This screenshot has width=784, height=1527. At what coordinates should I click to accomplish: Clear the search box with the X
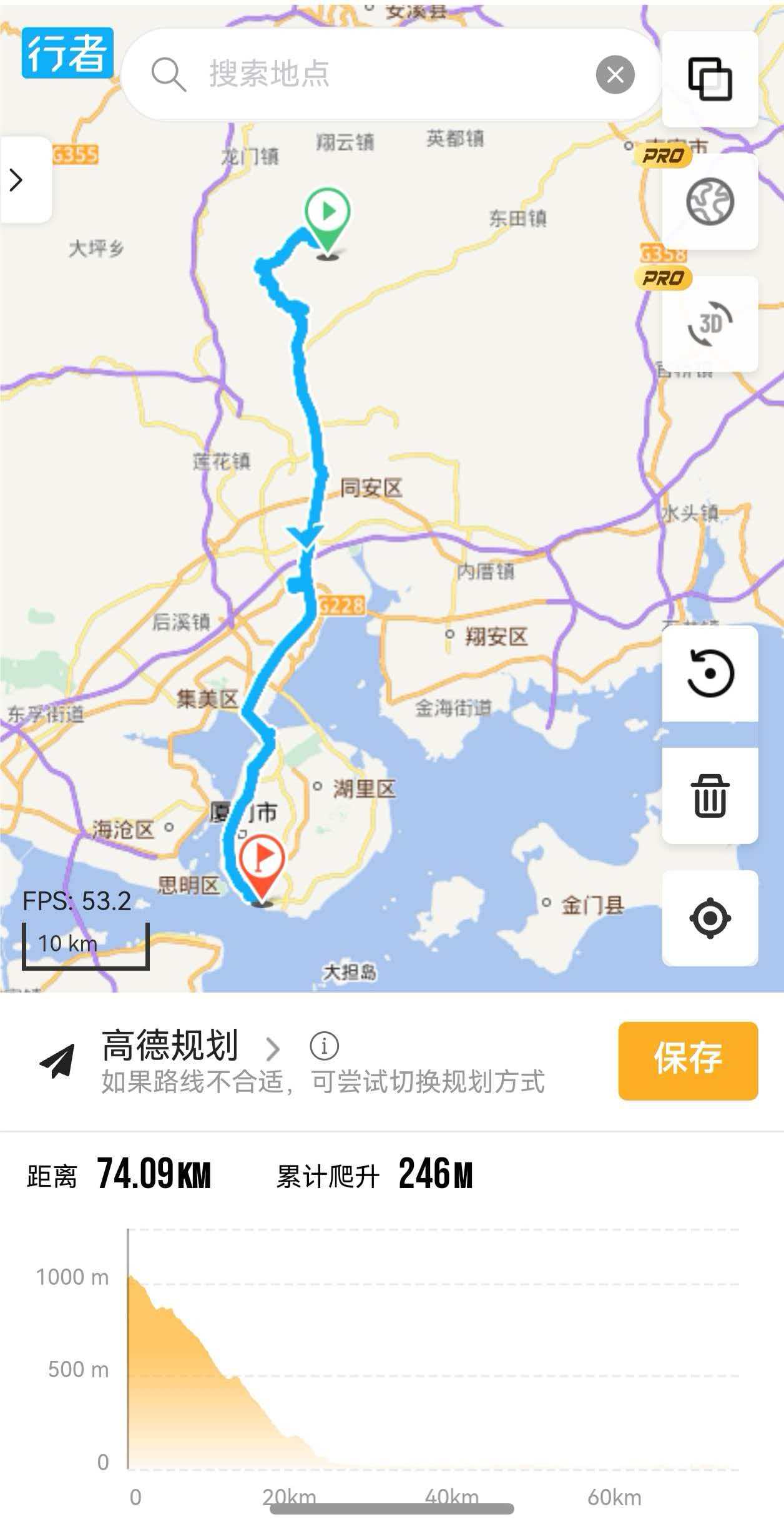pyautogui.click(x=615, y=75)
